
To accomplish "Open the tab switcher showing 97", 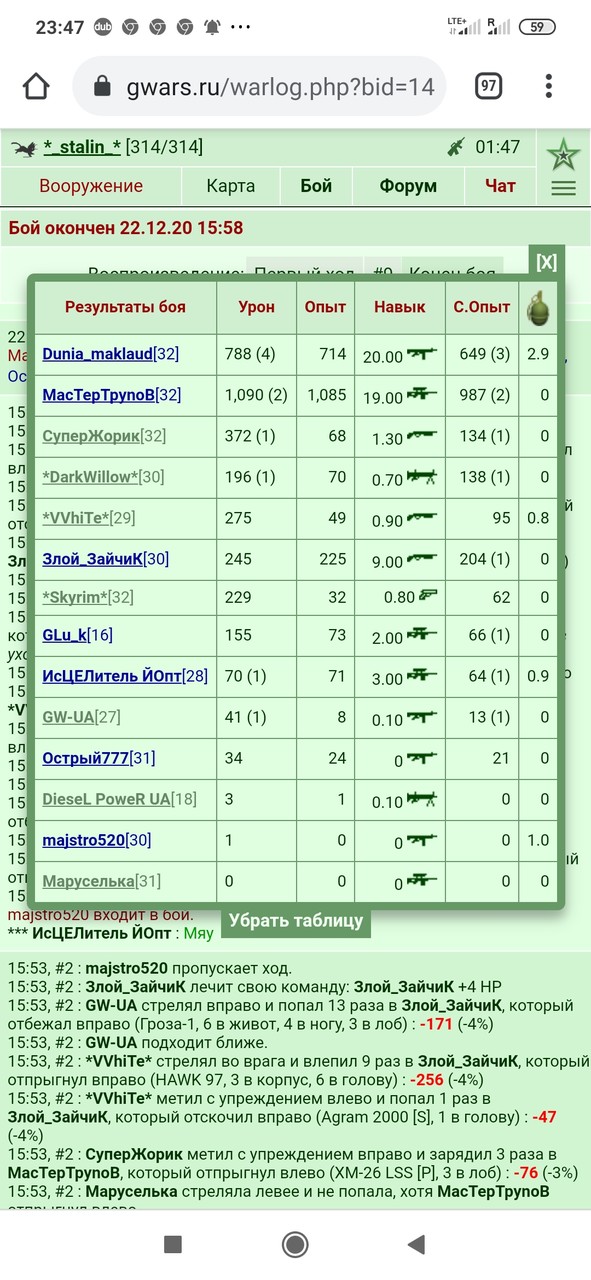I will click(x=487, y=86).
